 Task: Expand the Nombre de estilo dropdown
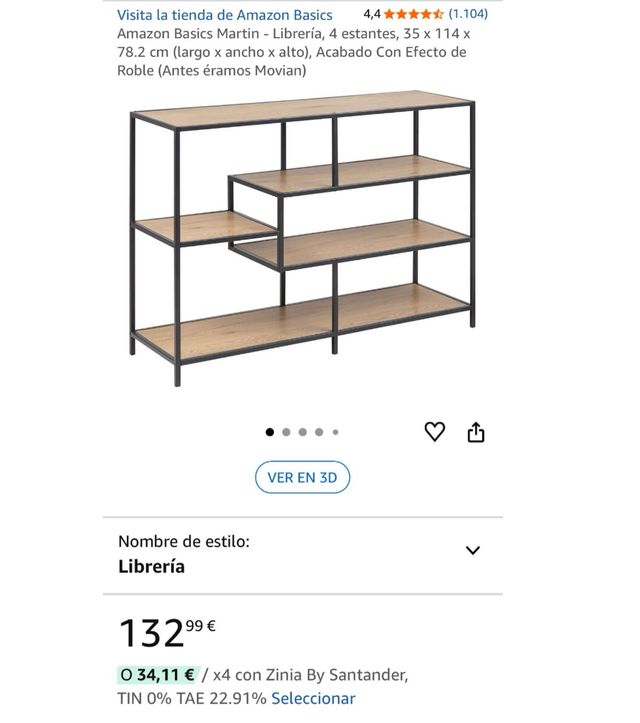[472, 550]
